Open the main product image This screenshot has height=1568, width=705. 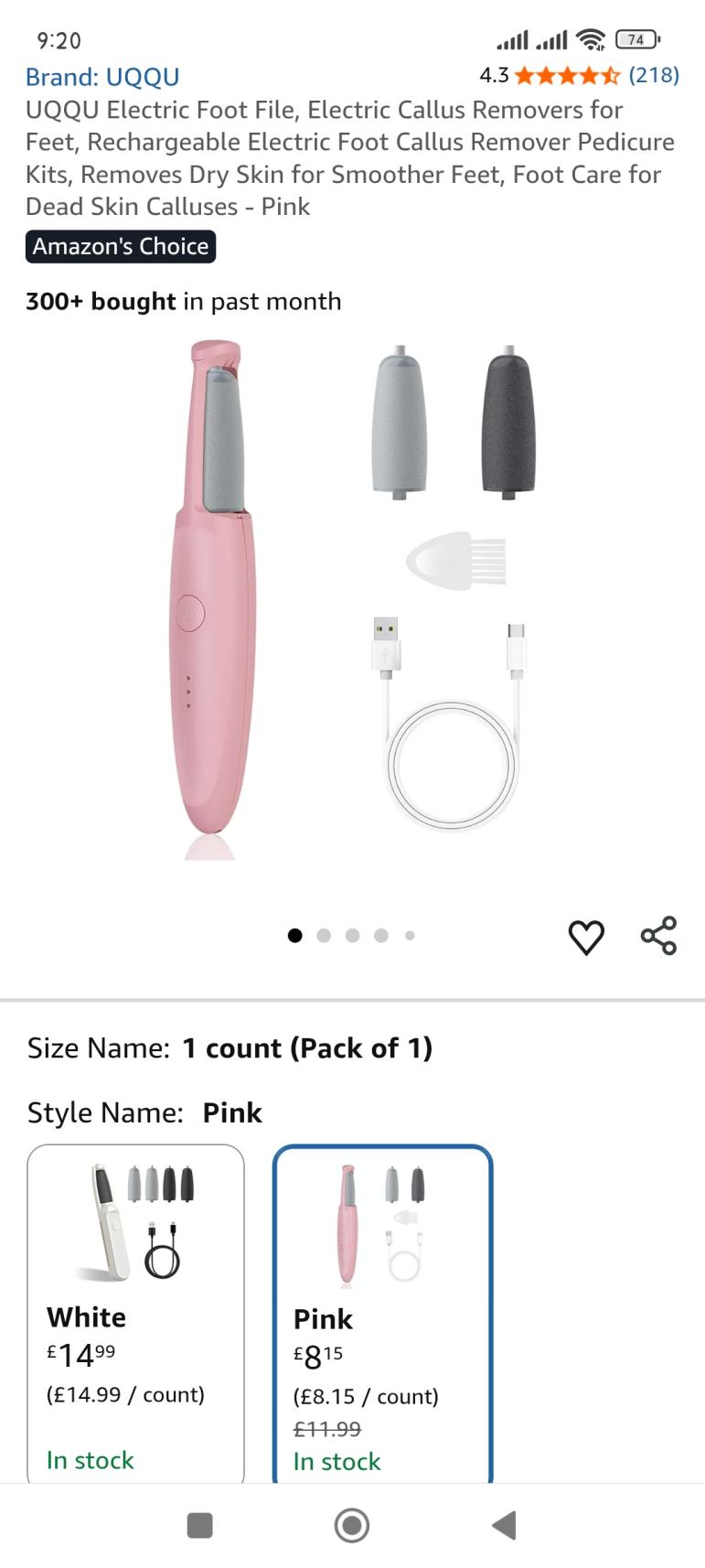(352, 599)
